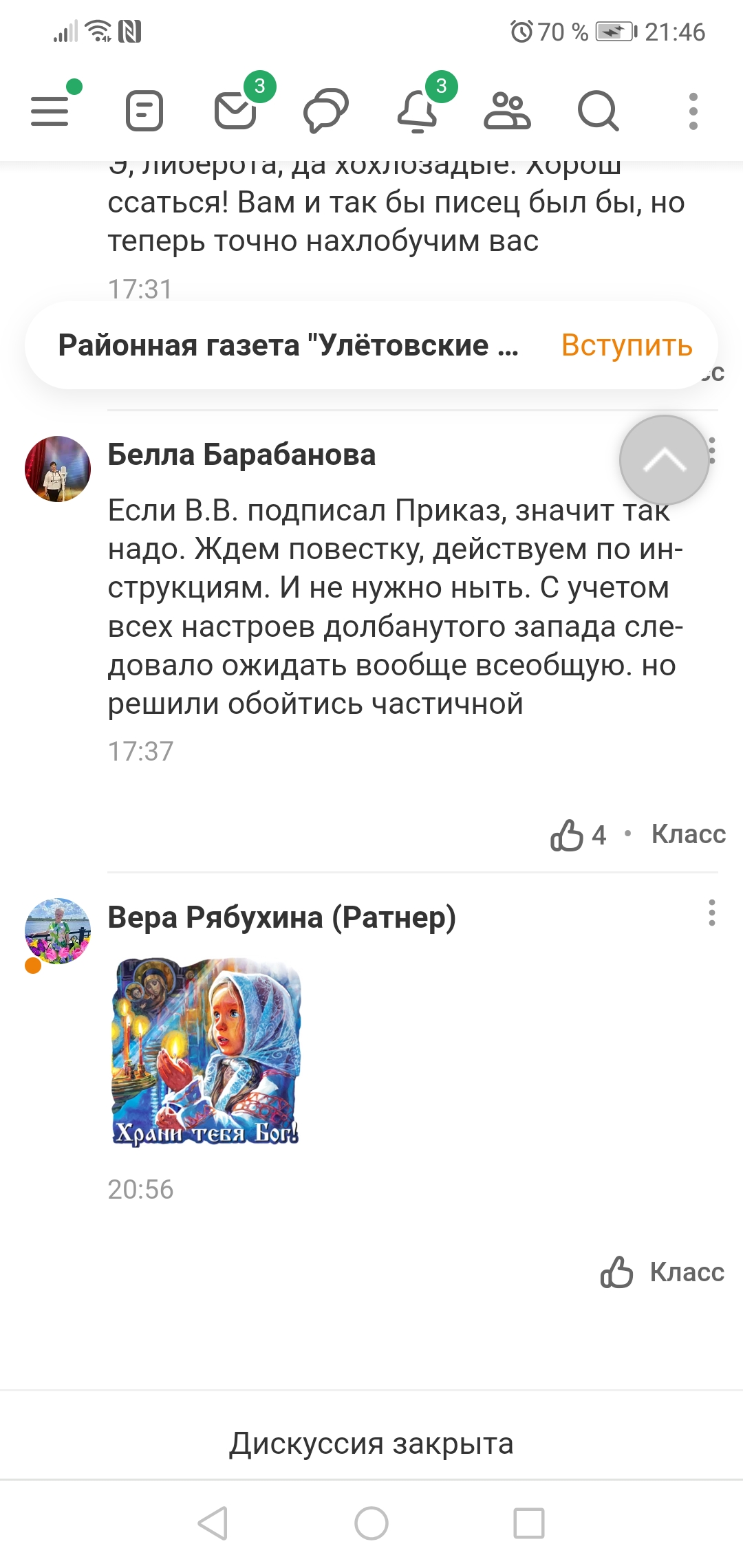Open the friends icon
The height and width of the screenshot is (1568, 743).
click(508, 111)
